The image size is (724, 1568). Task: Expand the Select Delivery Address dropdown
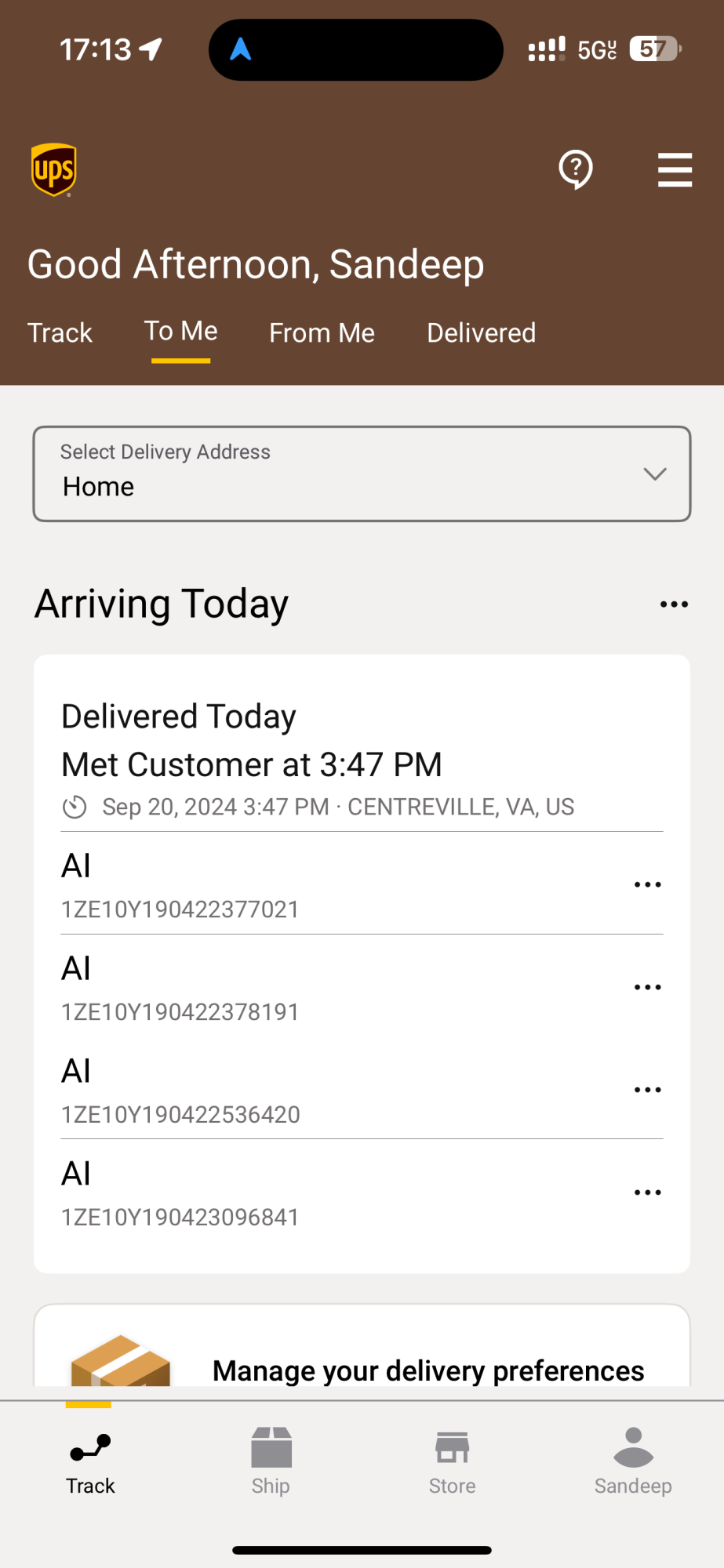point(362,474)
